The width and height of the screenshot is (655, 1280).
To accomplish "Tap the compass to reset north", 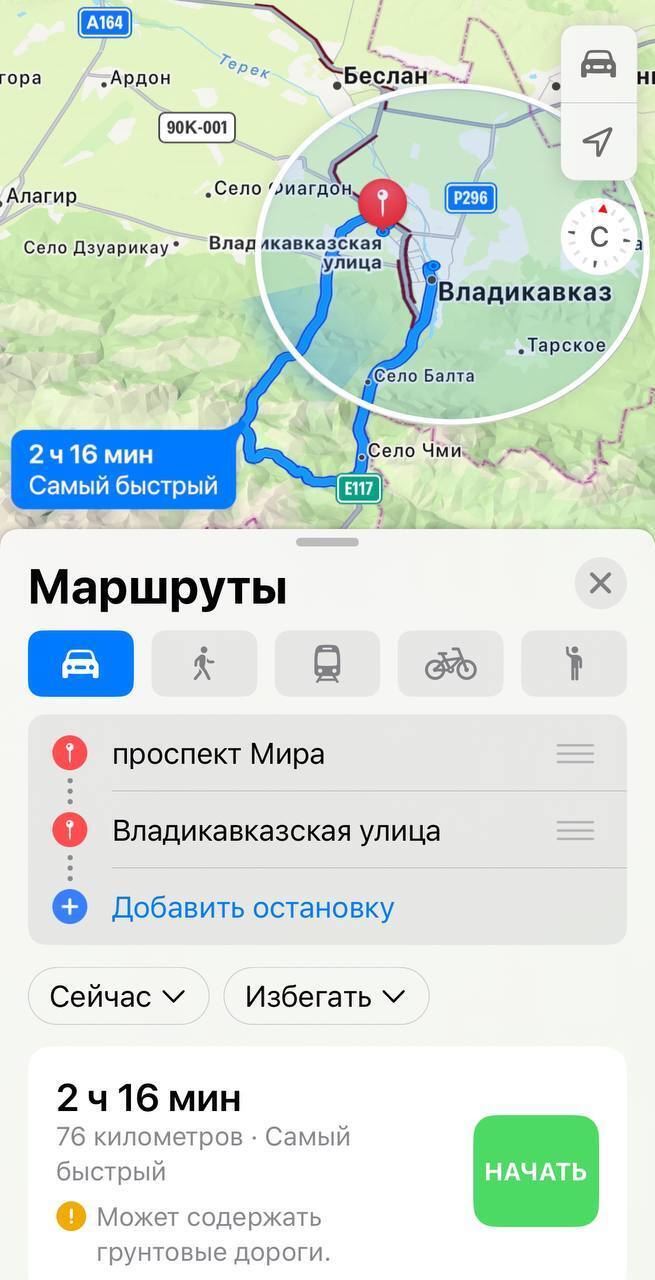I will point(598,237).
